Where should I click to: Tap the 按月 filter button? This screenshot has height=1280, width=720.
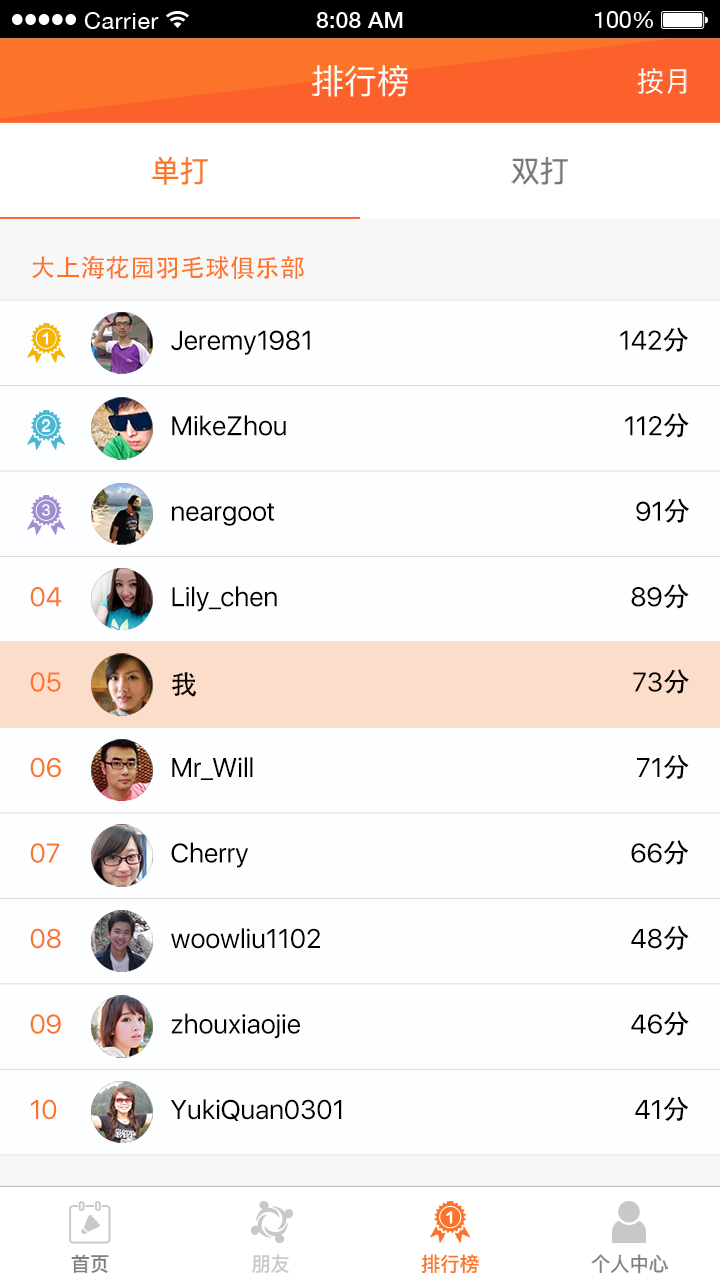[x=663, y=81]
